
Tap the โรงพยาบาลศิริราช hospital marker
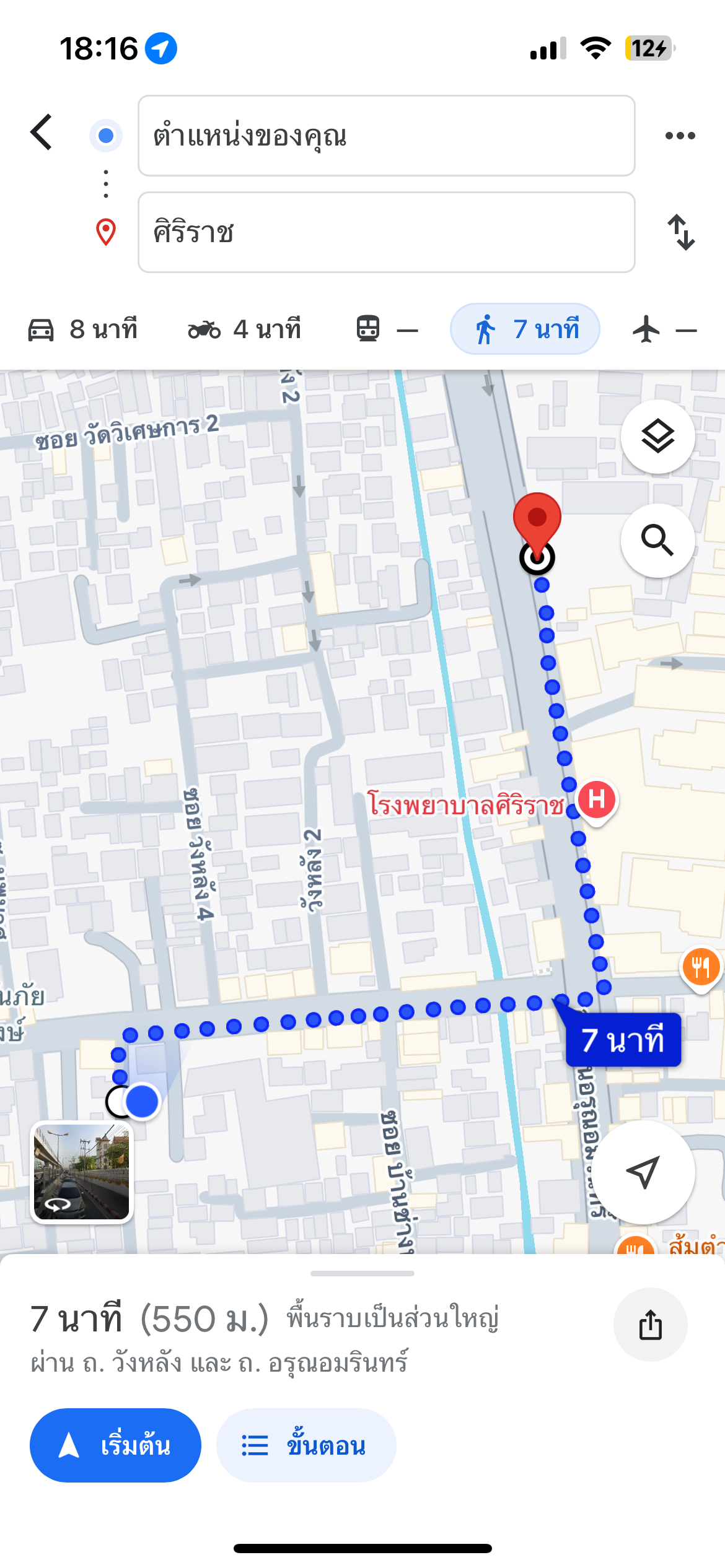(597, 800)
